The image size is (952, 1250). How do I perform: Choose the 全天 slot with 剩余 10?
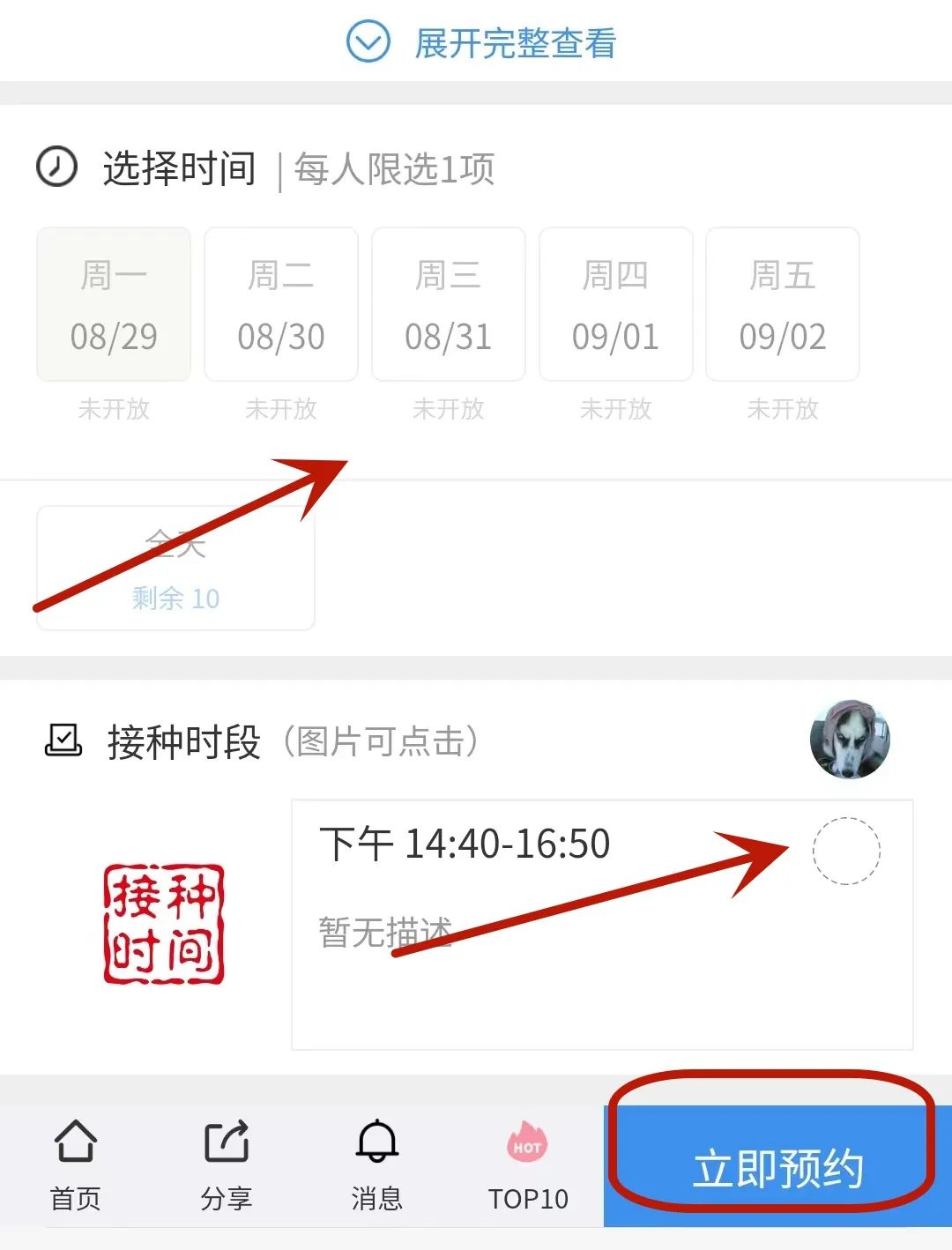pos(175,569)
